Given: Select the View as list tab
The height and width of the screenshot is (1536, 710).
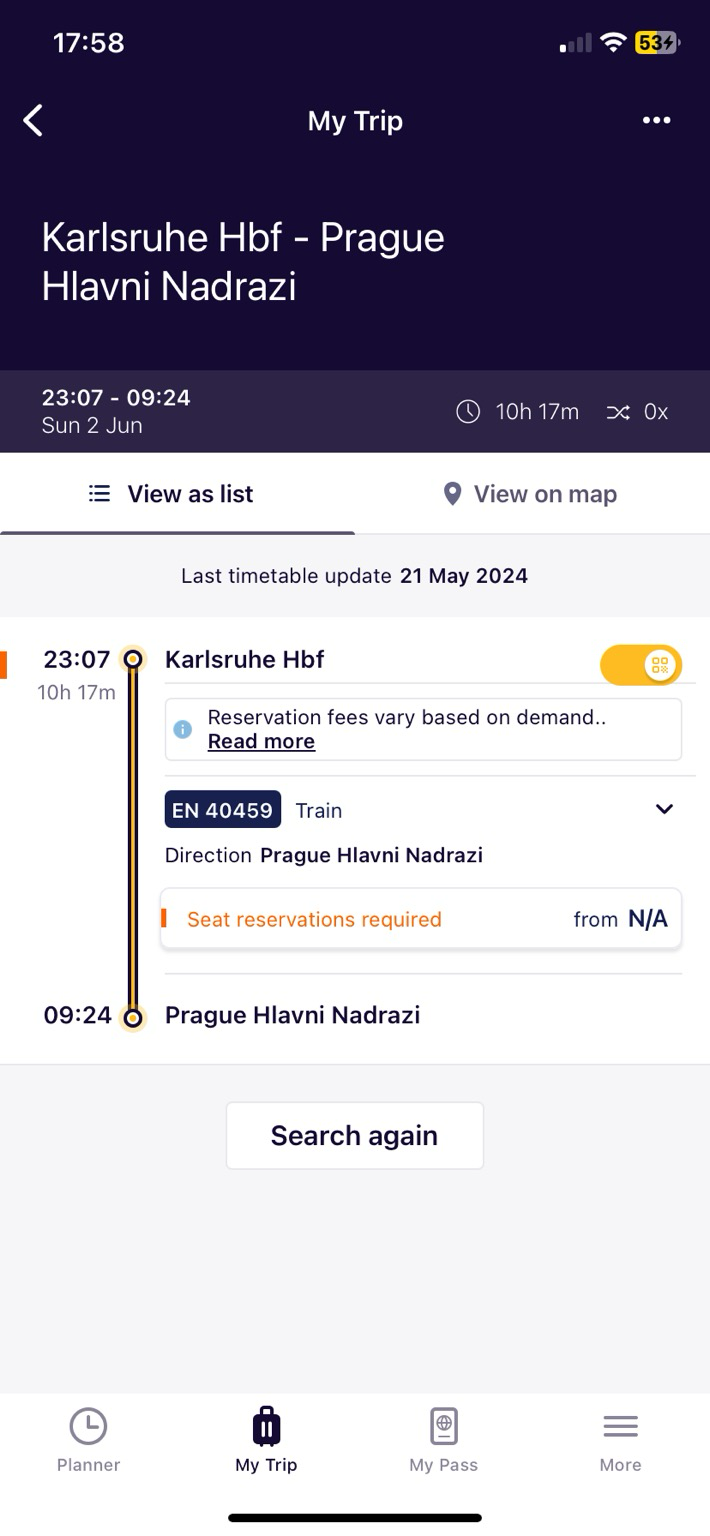Looking at the screenshot, I should pos(177,494).
